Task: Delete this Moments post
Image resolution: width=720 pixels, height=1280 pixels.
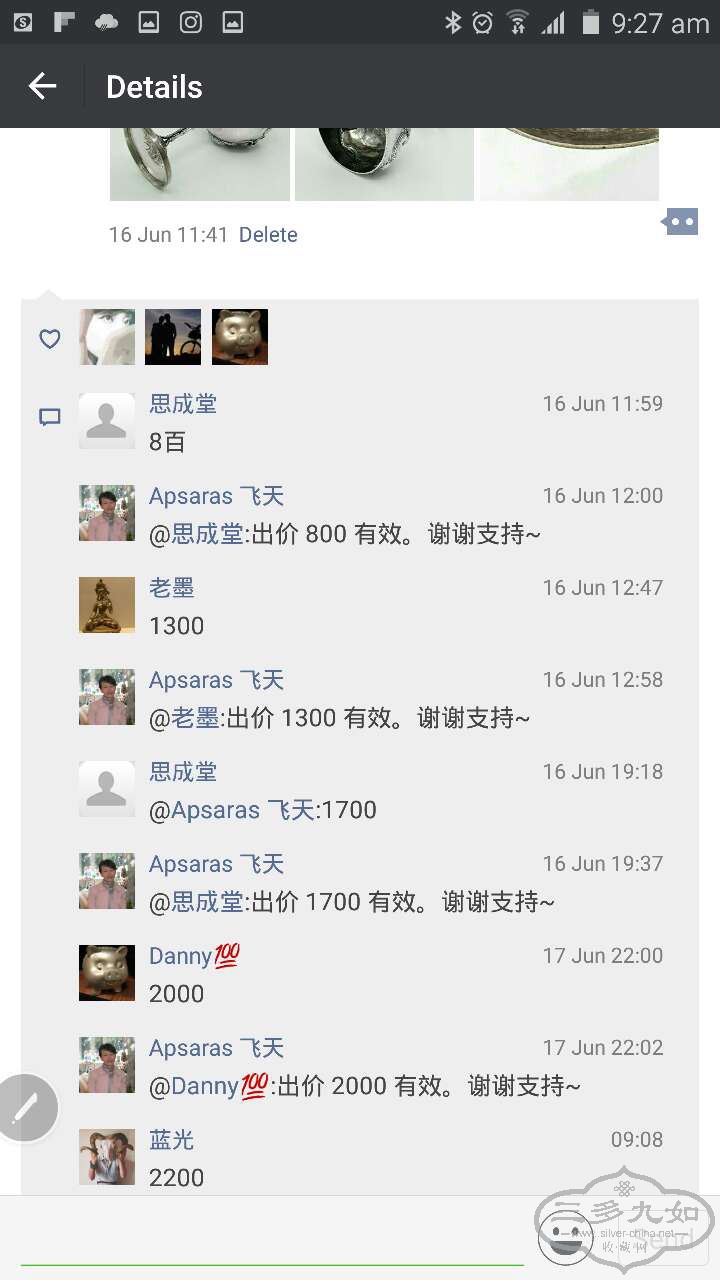Action: coord(268,235)
